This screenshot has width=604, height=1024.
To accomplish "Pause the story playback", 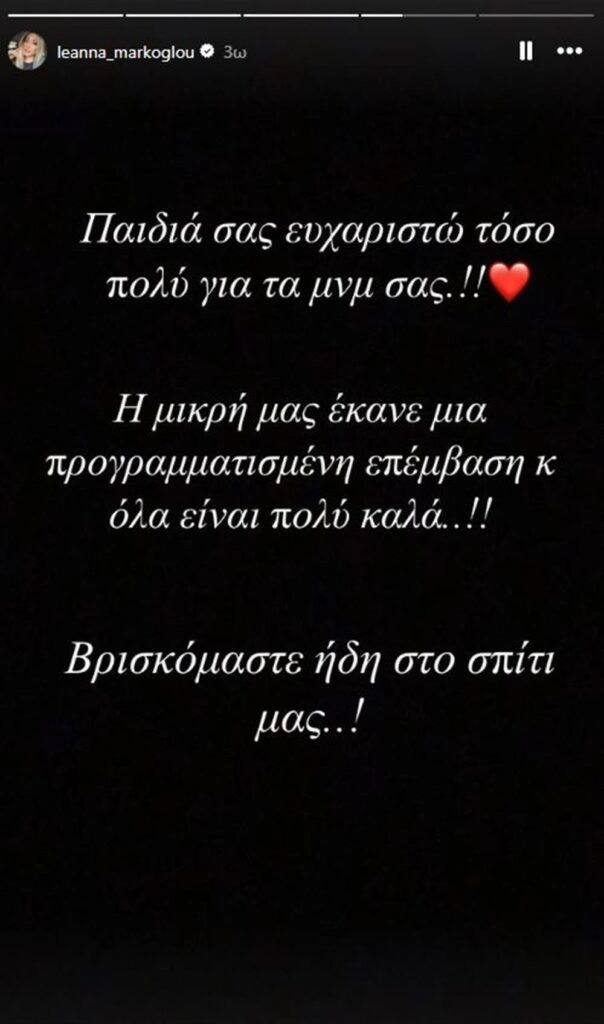I will (x=526, y=51).
